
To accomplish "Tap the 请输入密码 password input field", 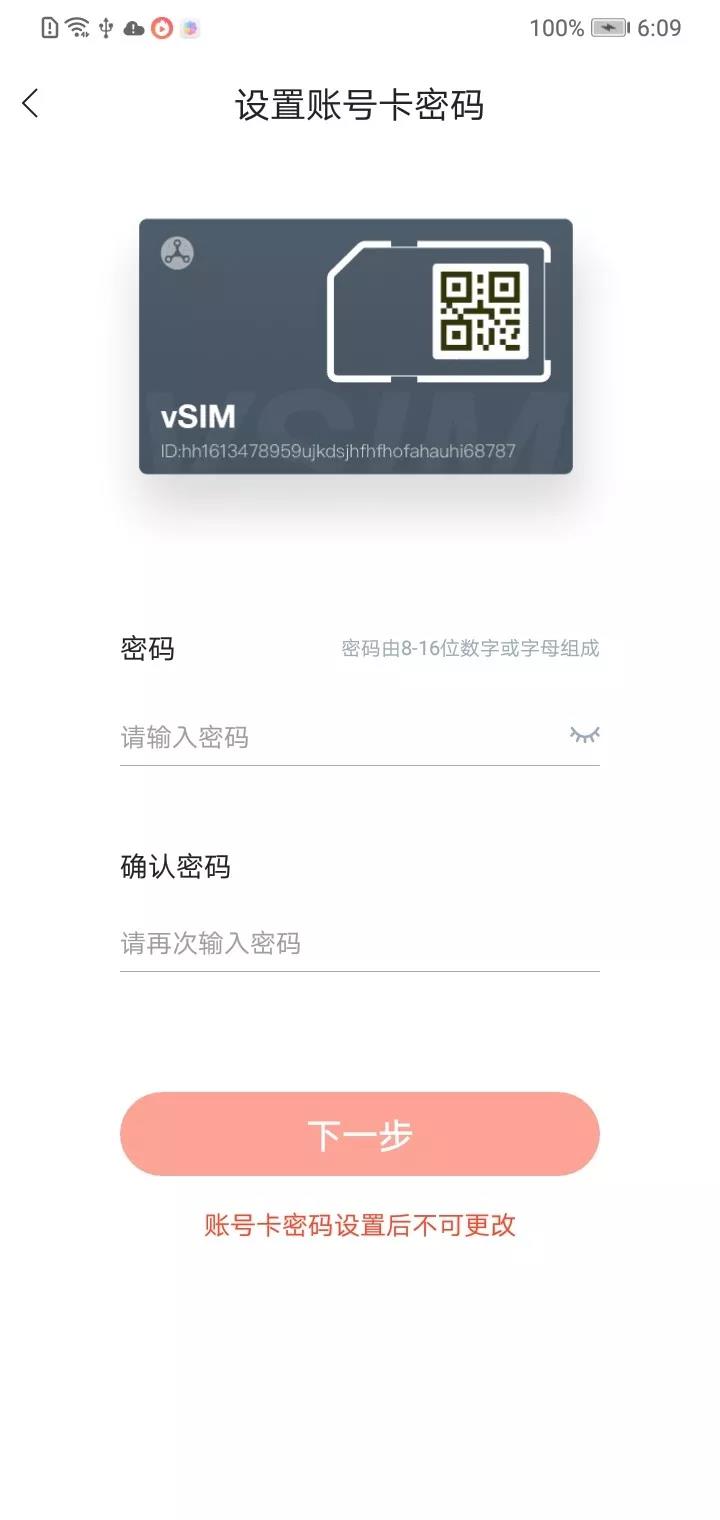I will tap(300, 738).
